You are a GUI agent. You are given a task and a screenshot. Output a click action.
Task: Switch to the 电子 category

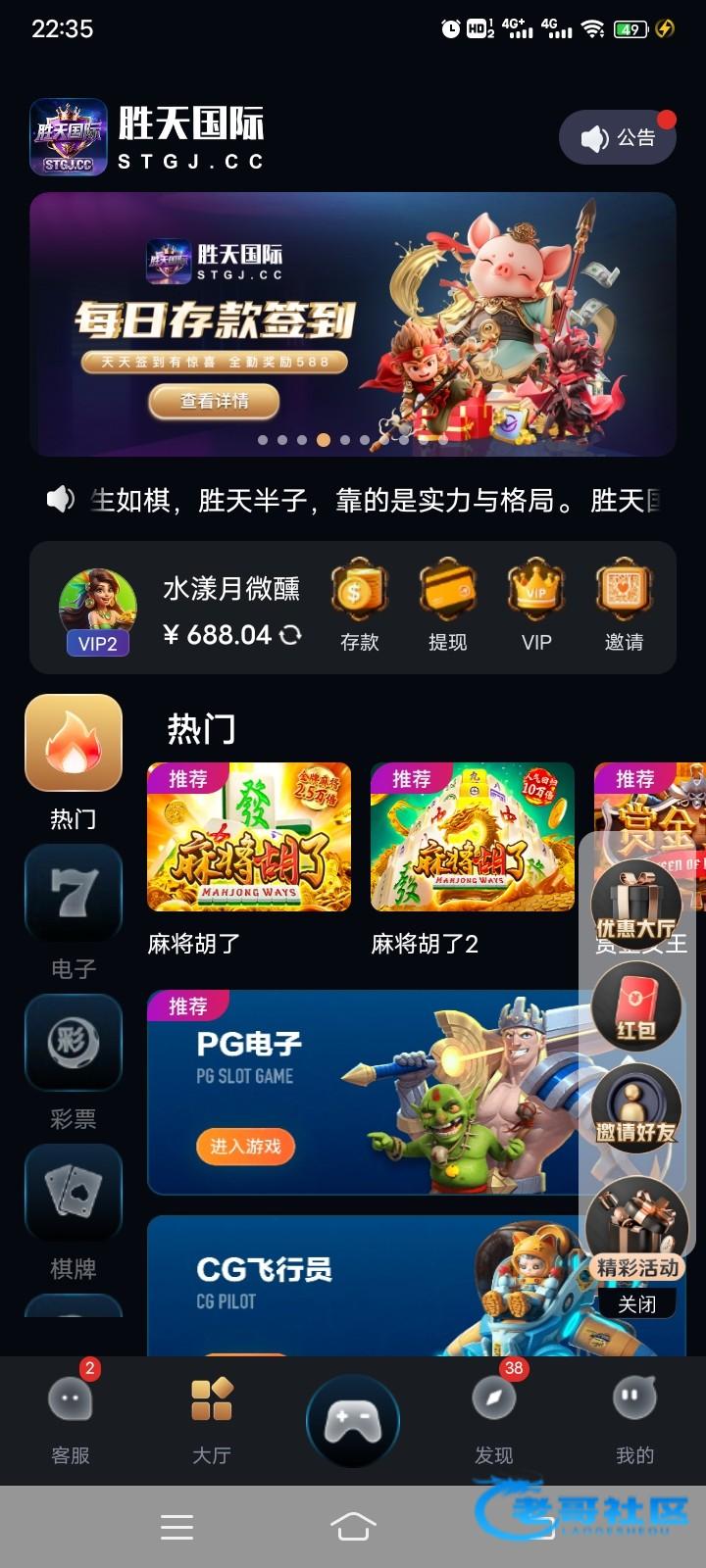point(74,909)
